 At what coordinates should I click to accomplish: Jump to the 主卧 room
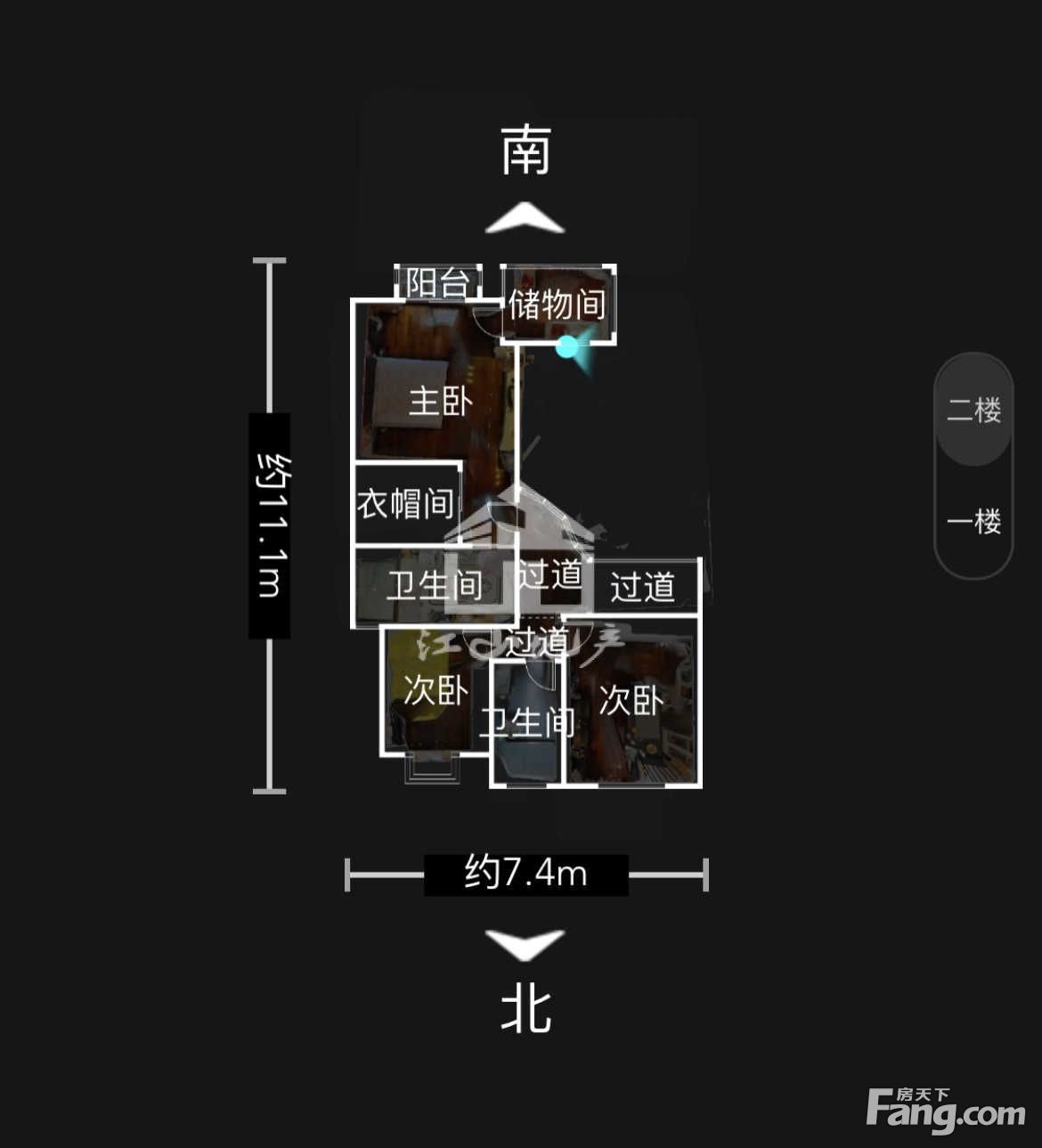[440, 401]
